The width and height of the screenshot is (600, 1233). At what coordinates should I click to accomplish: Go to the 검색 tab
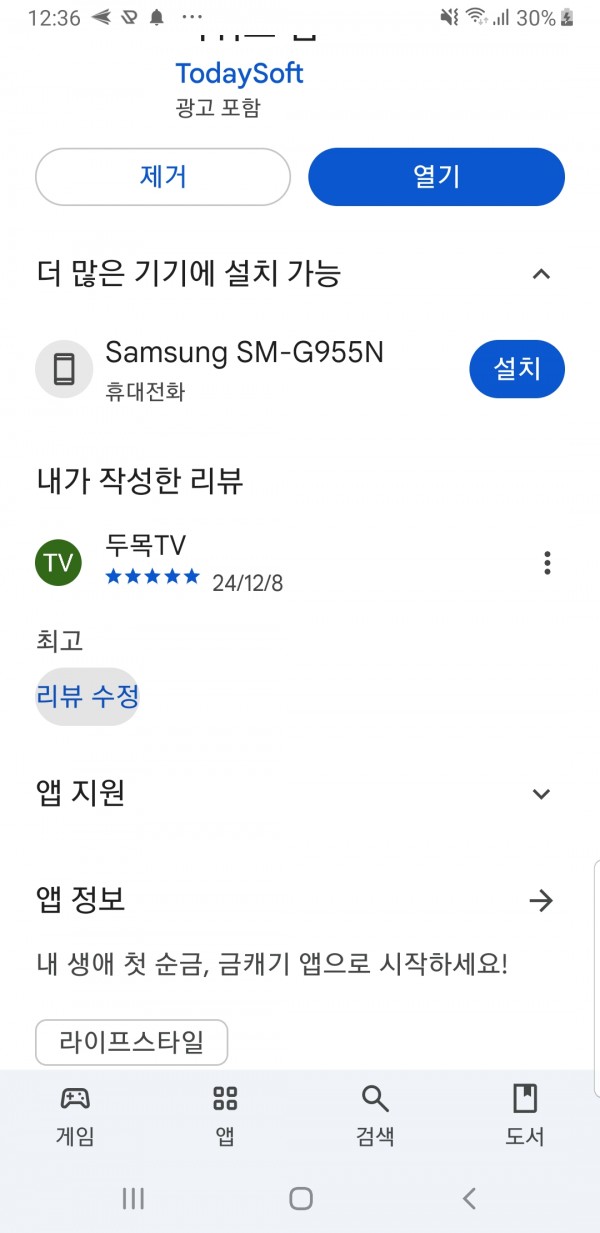click(x=375, y=1115)
